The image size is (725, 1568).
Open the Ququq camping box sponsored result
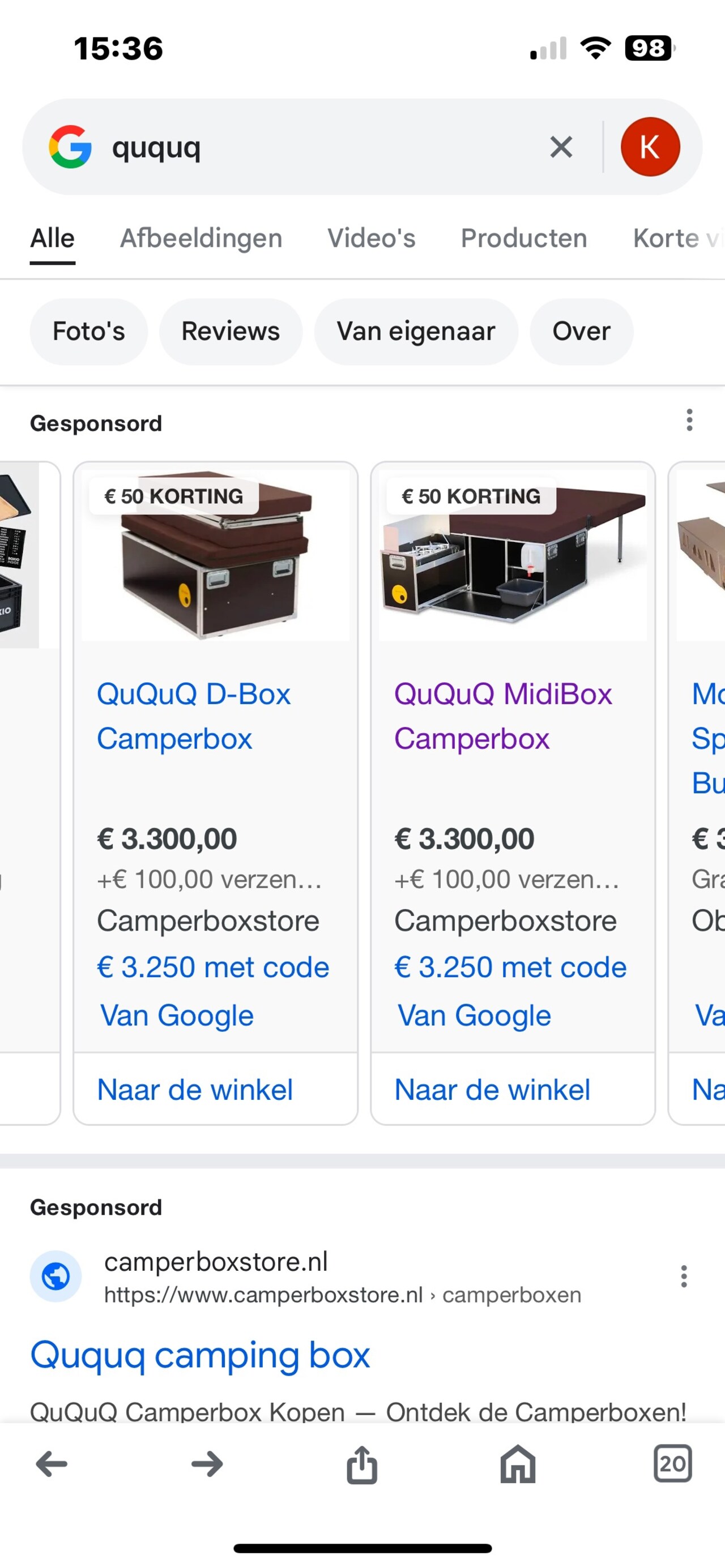coord(200,1355)
